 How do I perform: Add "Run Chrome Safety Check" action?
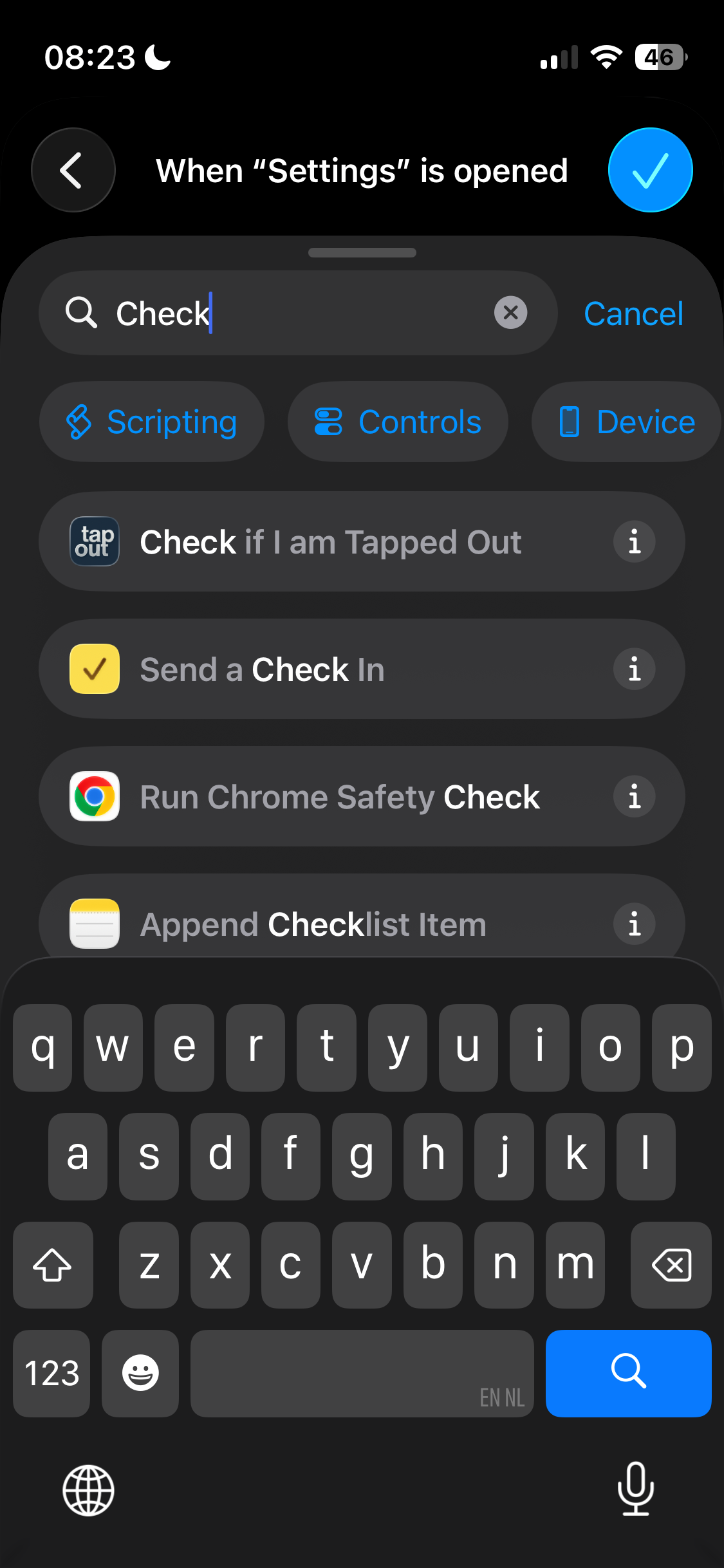(339, 797)
